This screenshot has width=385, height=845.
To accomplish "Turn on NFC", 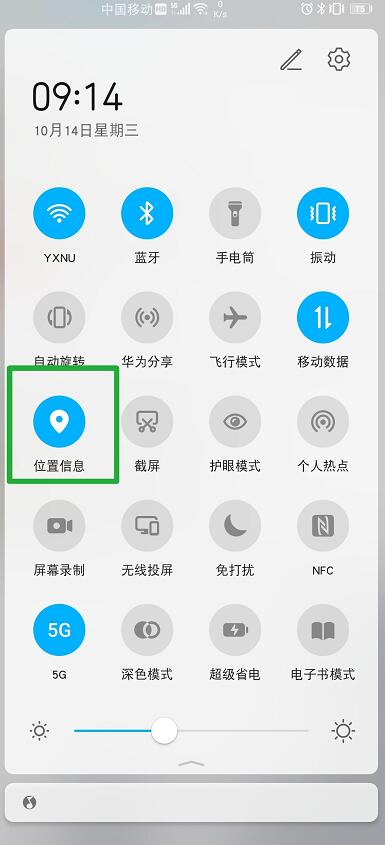I will (323, 525).
